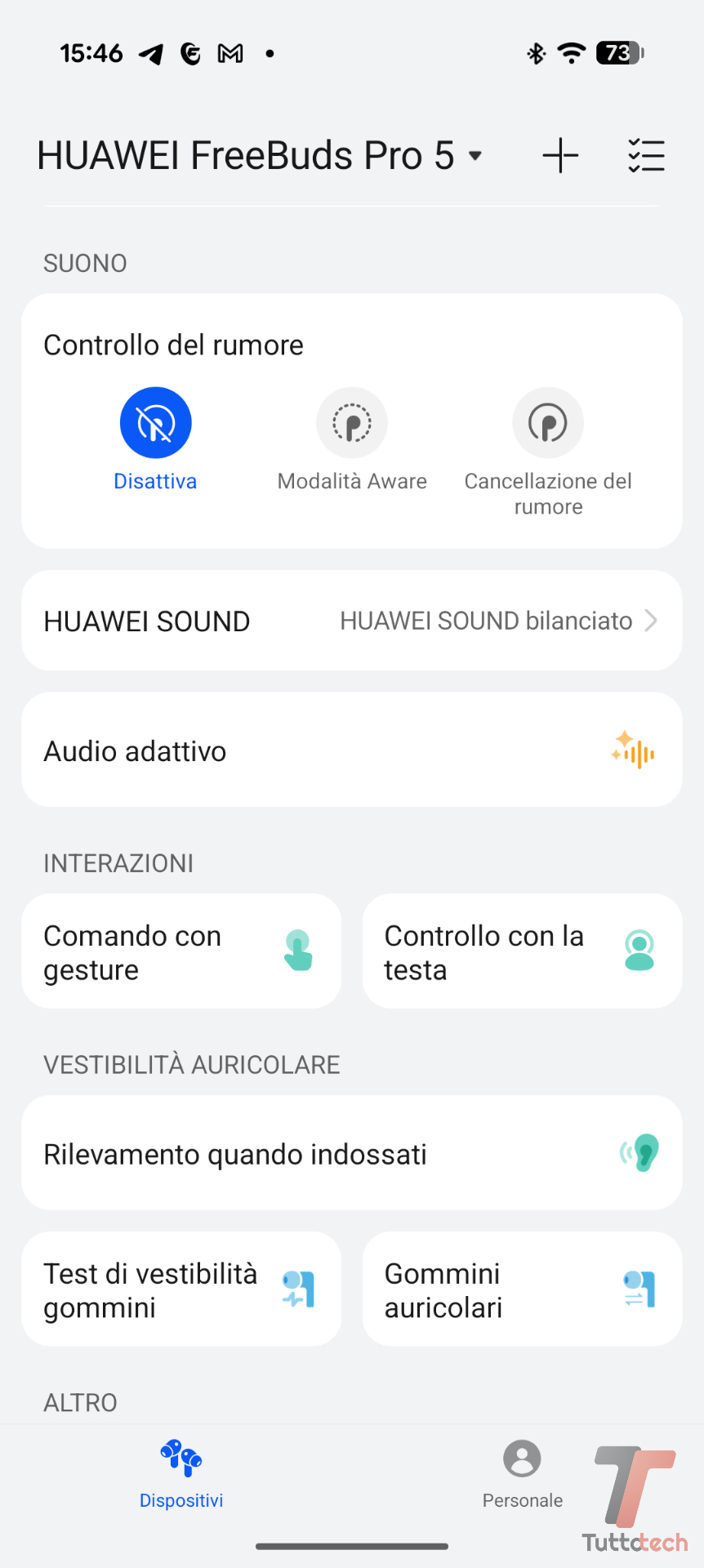Image resolution: width=704 pixels, height=1568 pixels.
Task: Open Rilevamento quando indossati
Action: click(352, 1153)
